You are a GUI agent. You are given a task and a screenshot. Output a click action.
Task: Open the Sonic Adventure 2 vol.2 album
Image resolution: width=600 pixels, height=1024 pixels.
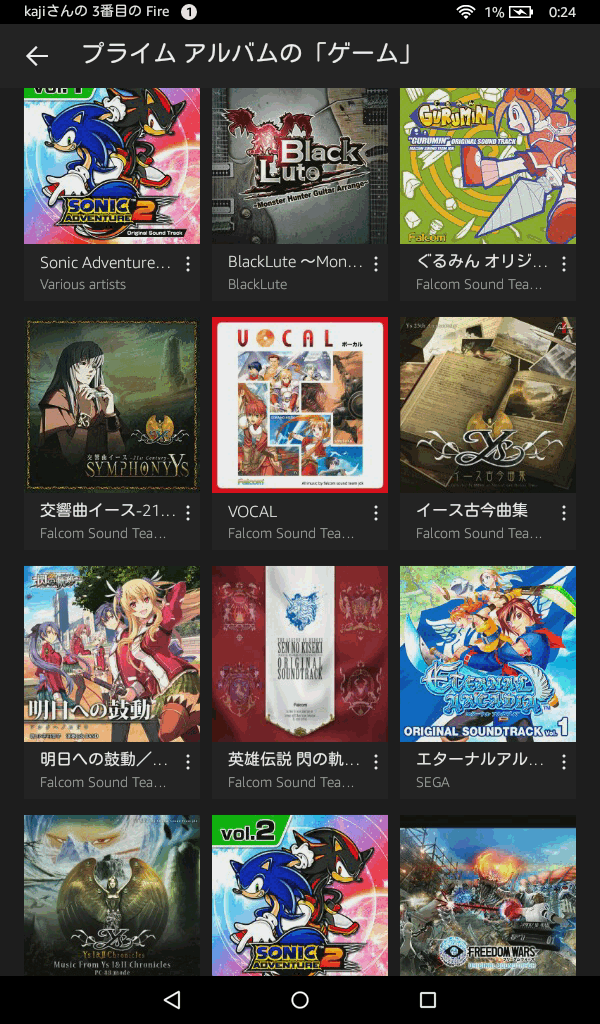coord(300,895)
